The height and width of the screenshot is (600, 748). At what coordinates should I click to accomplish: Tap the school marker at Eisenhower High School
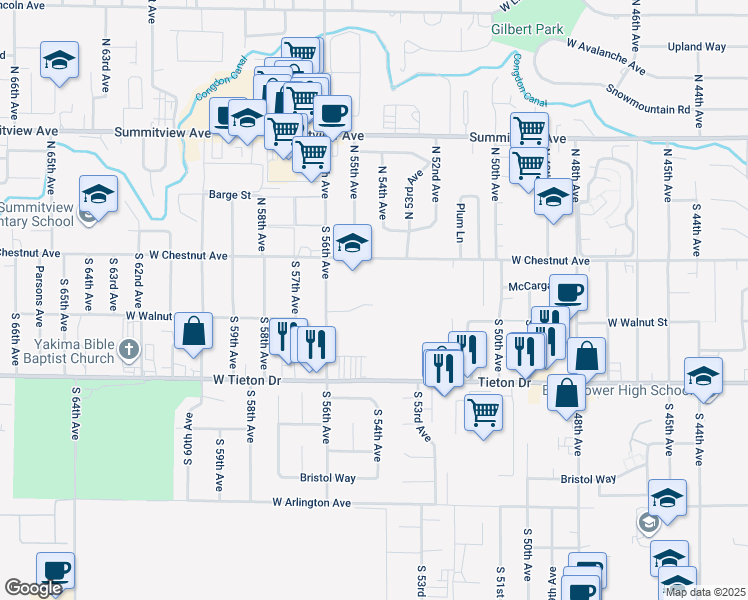tap(704, 377)
